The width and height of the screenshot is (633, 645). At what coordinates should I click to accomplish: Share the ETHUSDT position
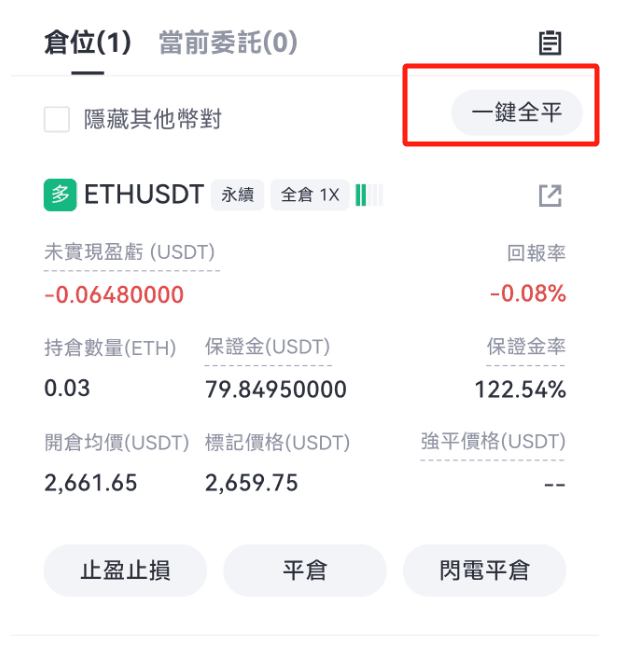click(550, 195)
